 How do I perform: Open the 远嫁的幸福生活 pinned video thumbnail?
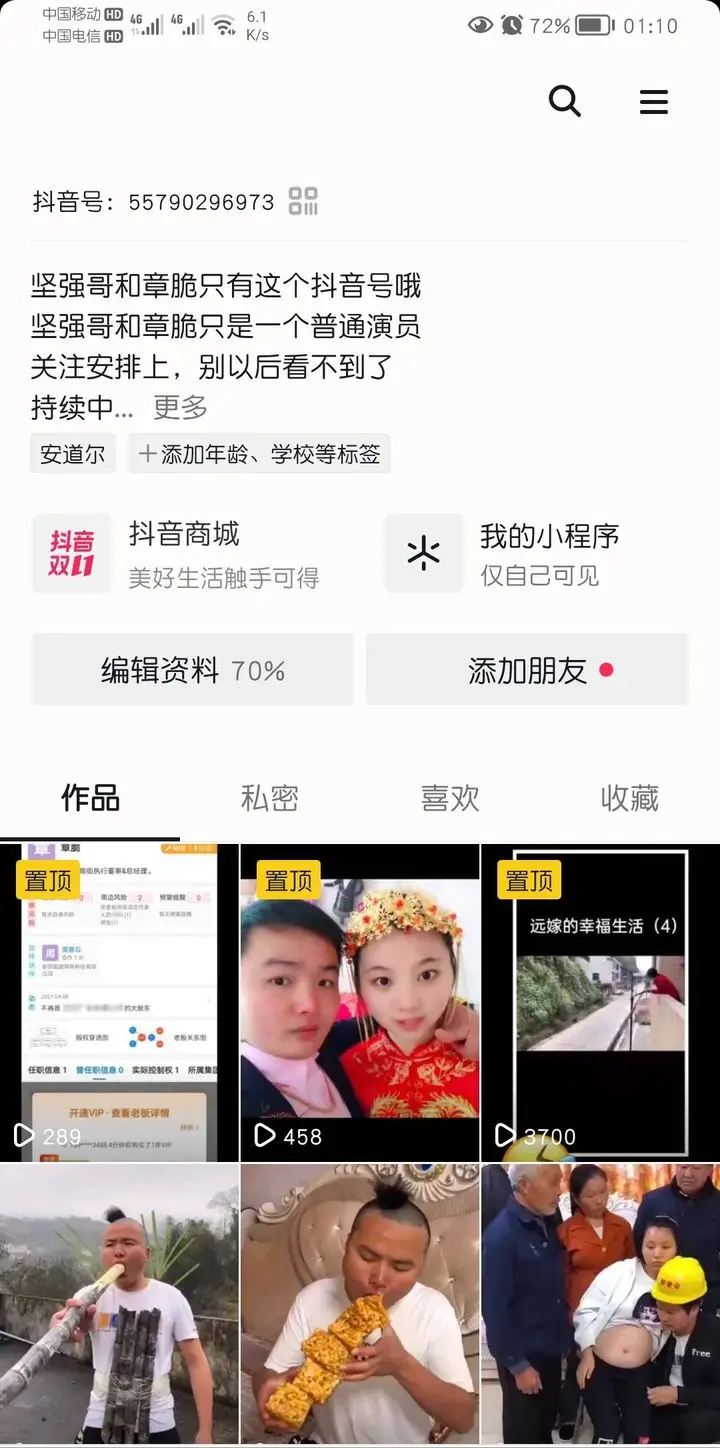(600, 1000)
